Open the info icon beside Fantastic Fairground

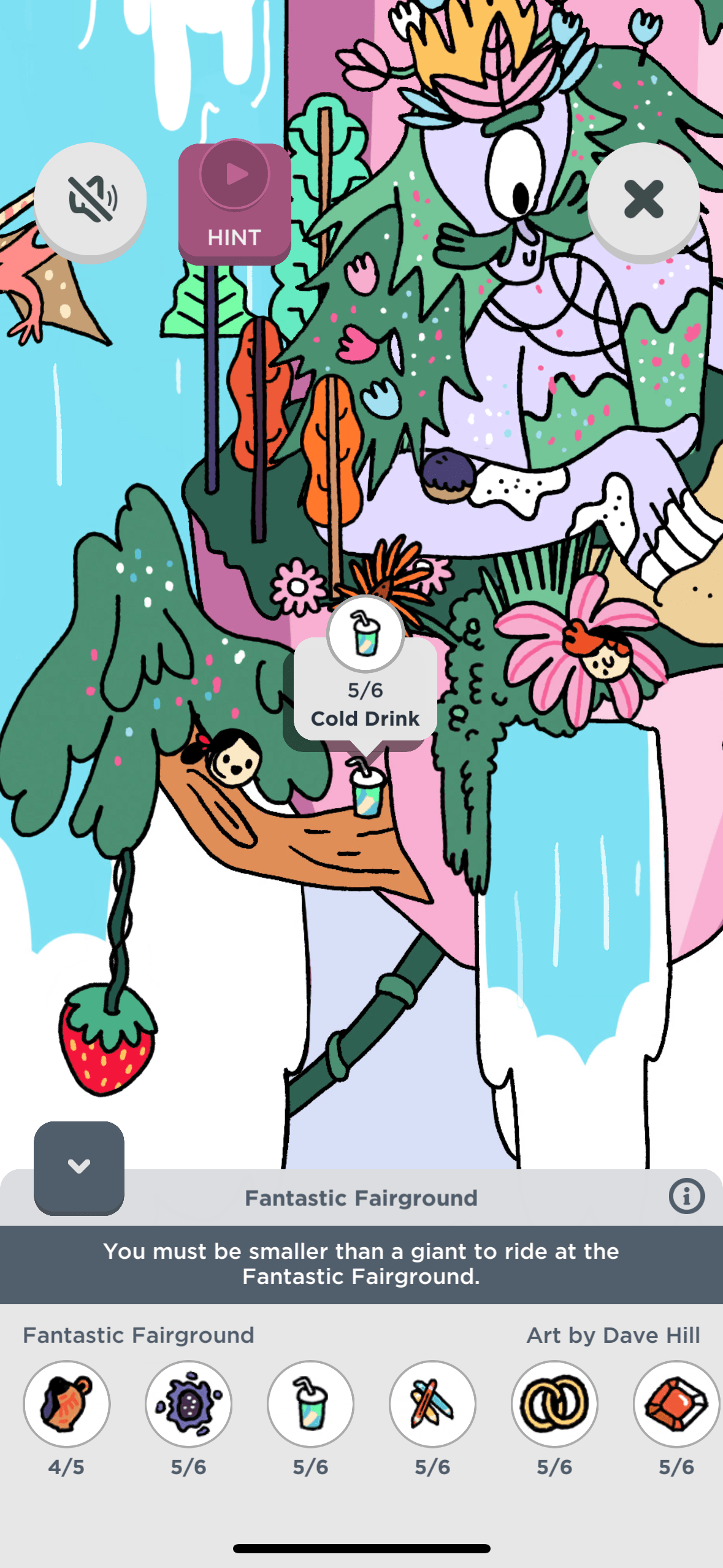click(686, 1196)
